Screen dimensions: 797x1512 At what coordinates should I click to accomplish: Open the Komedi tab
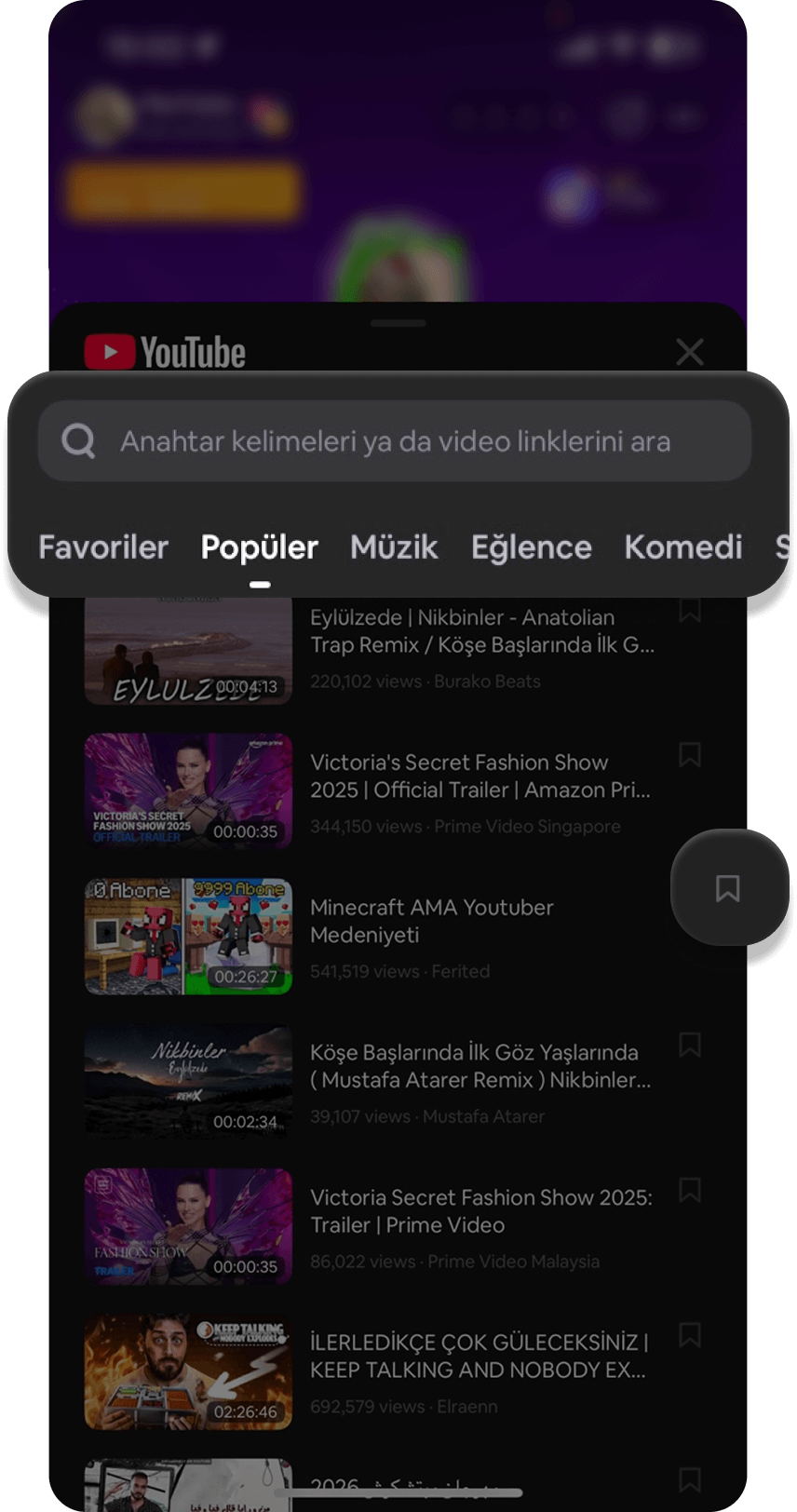[682, 547]
